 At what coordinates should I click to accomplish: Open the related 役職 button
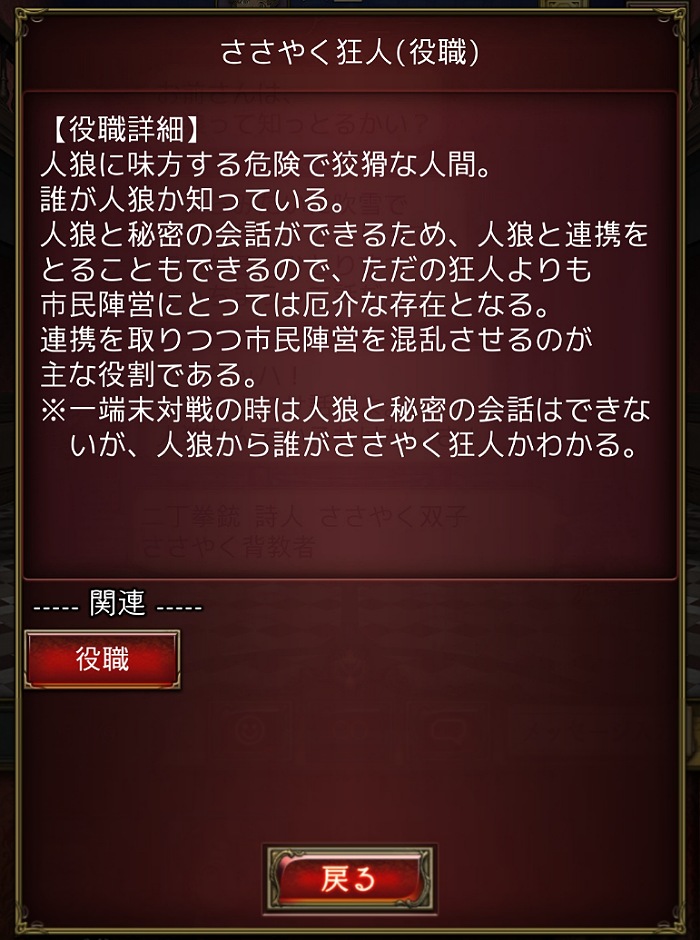click(102, 660)
